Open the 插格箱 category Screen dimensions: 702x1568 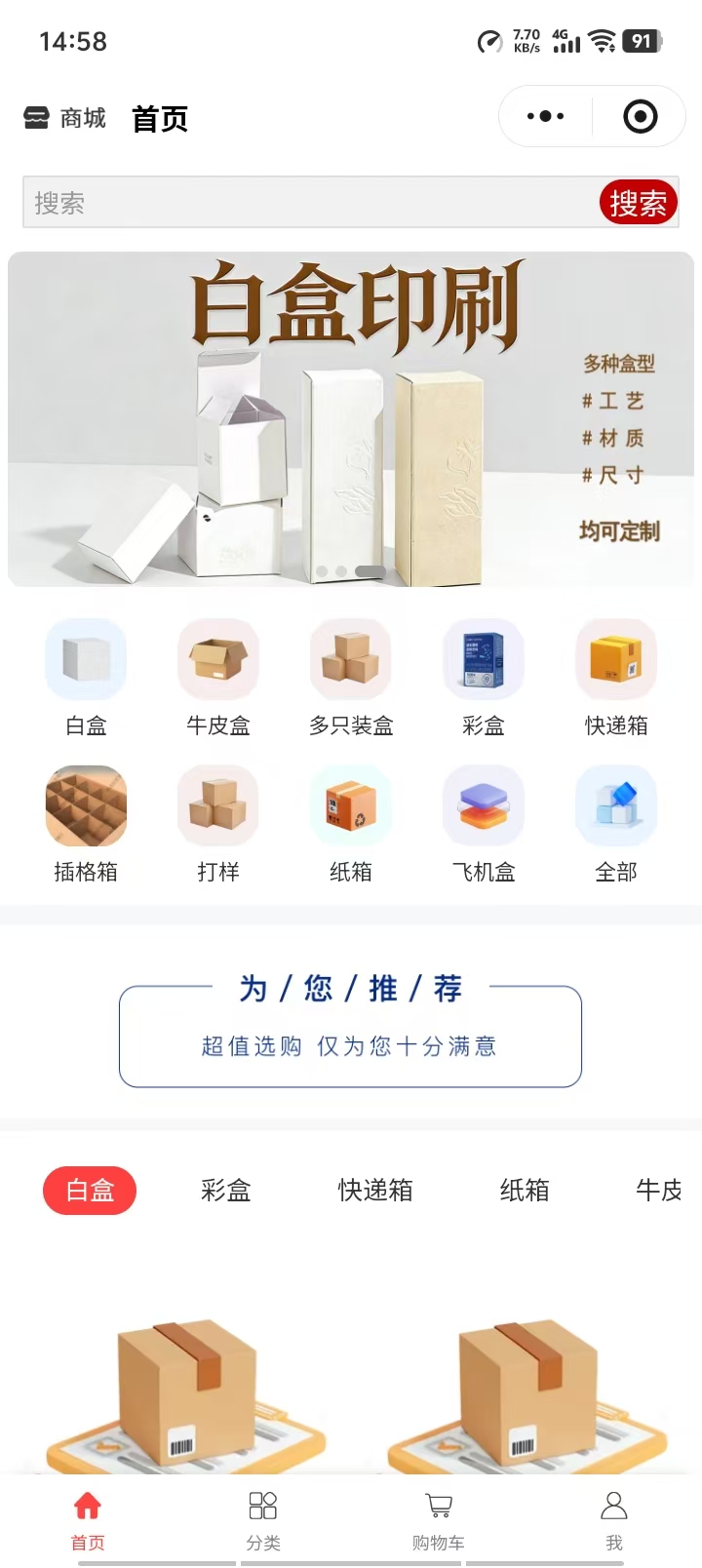pyautogui.click(x=86, y=806)
